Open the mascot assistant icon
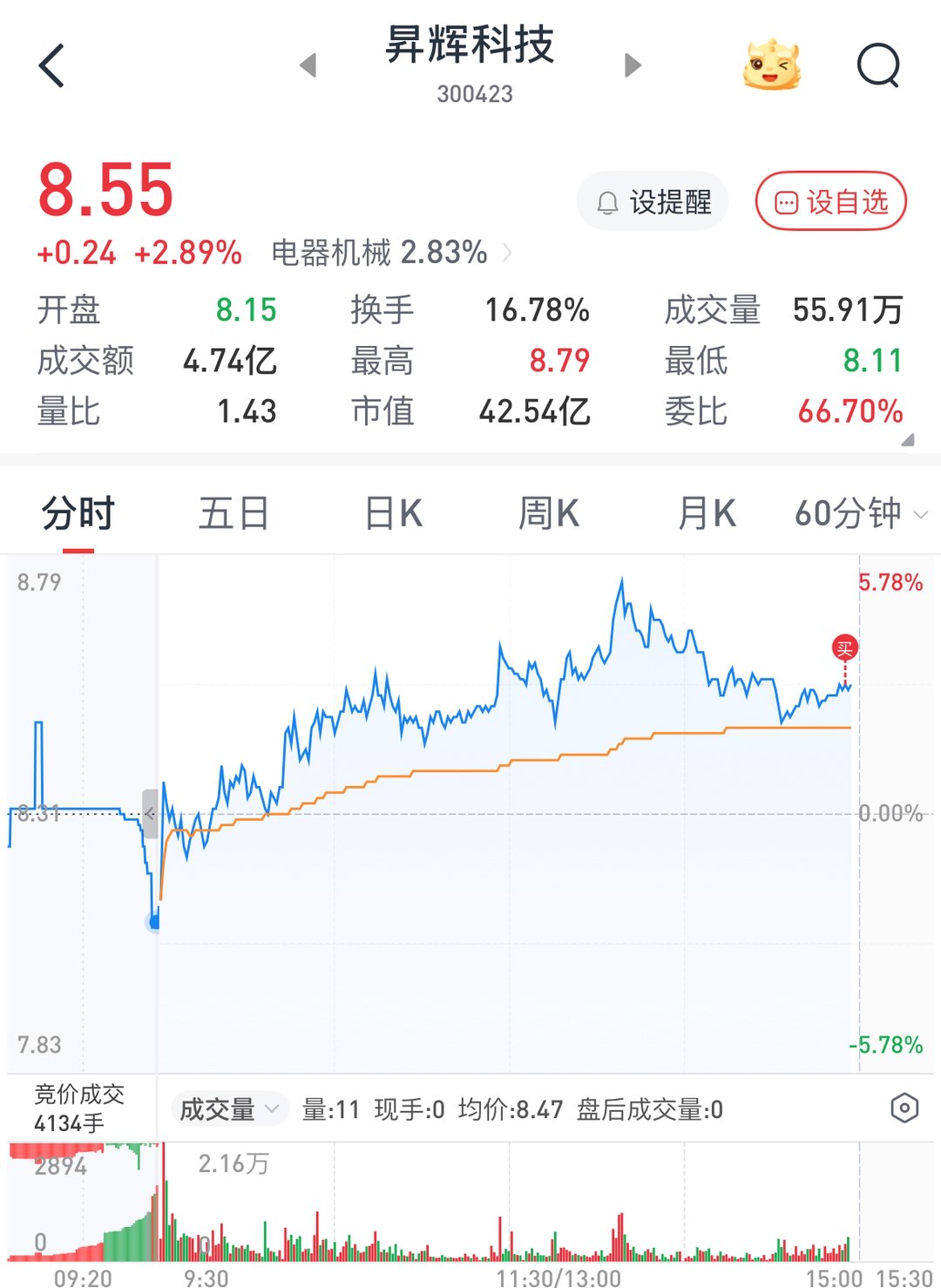Screen dimensions: 941x1288 (771, 64)
